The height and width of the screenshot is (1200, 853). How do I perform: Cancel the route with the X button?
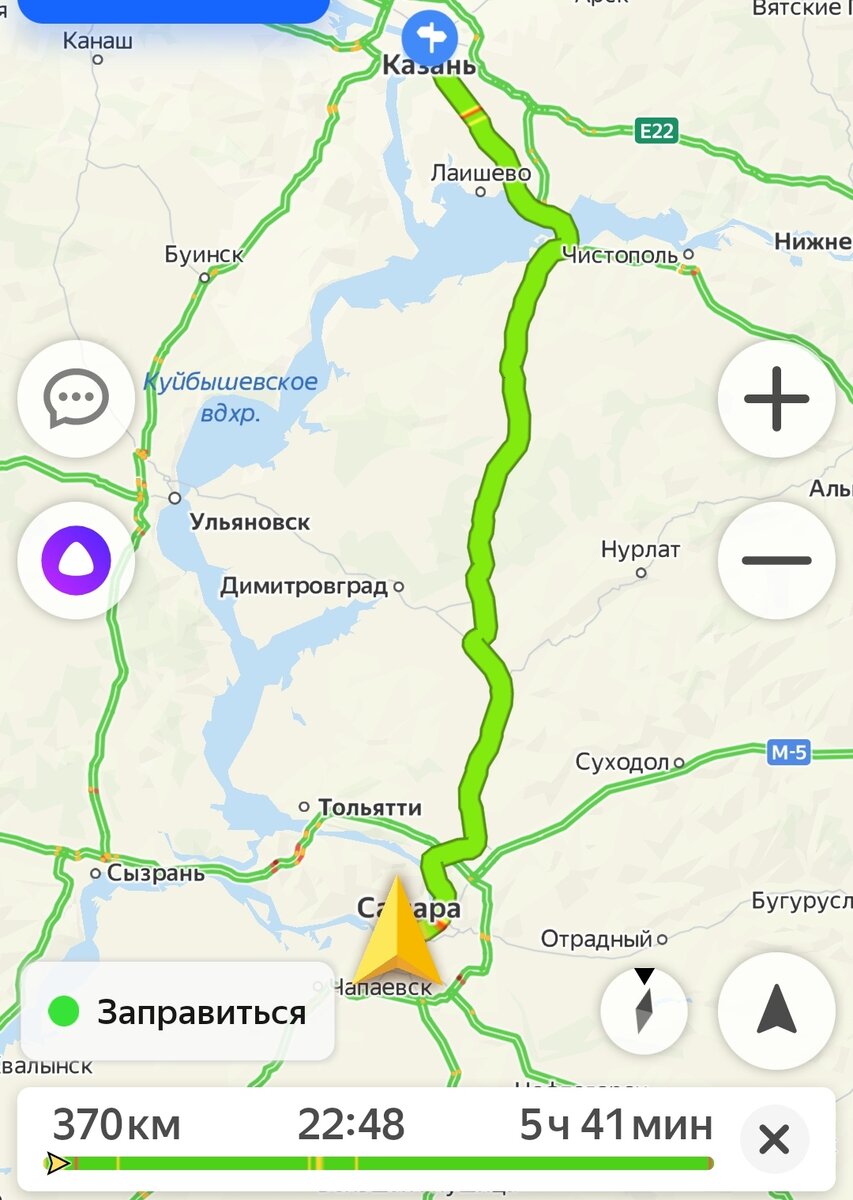pos(774,1139)
